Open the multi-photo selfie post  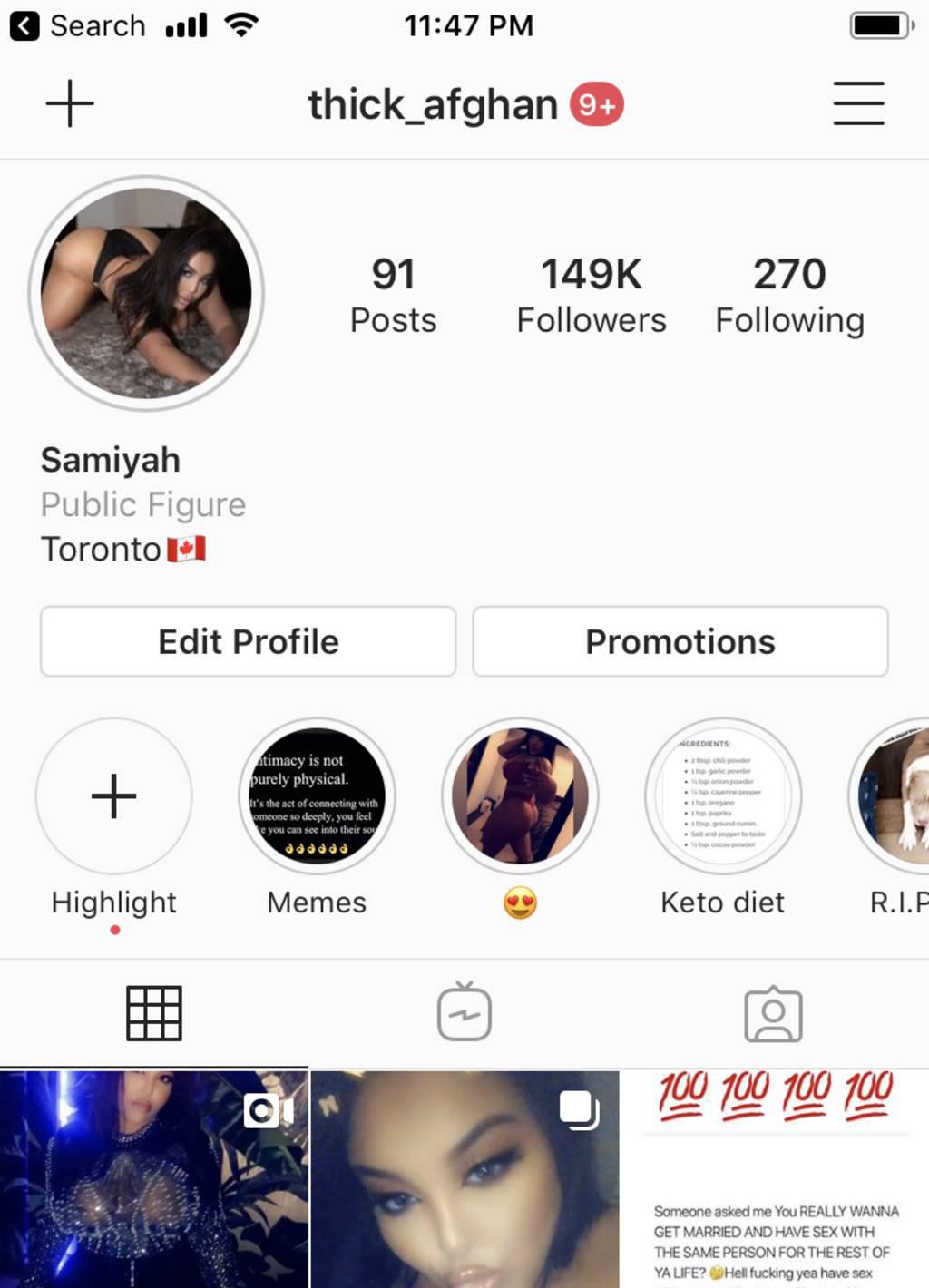coord(464,1179)
